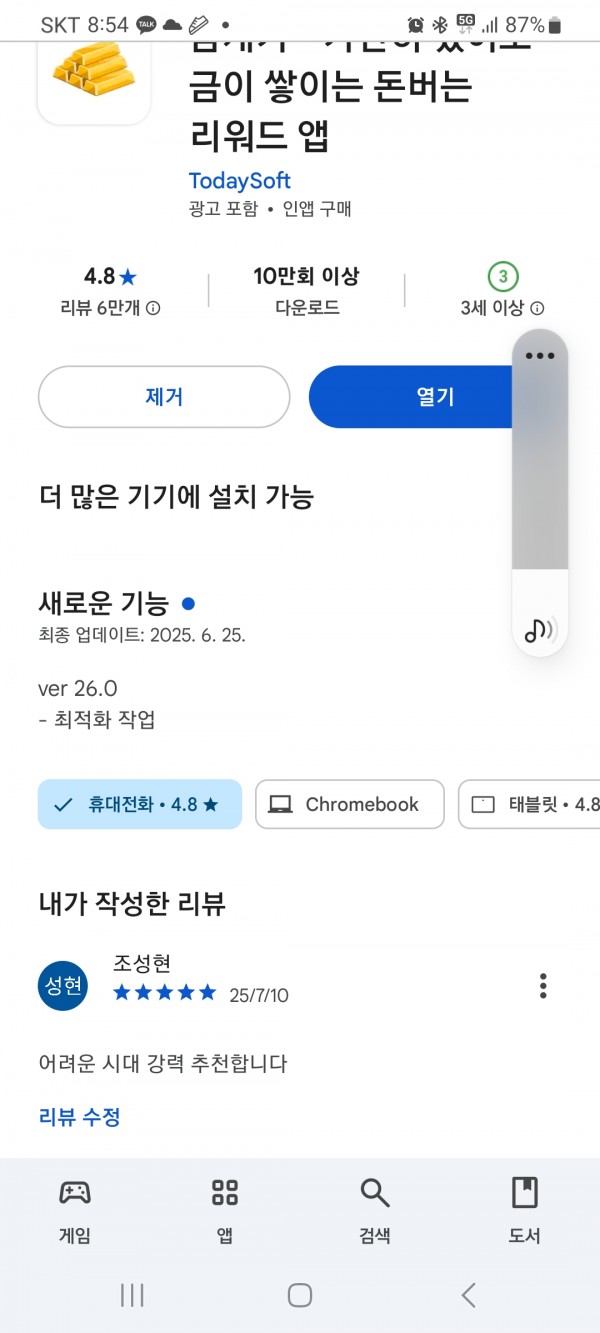The width and height of the screenshot is (600, 1333).
Task: Switch to the 앱 tab
Action: click(x=225, y=1210)
